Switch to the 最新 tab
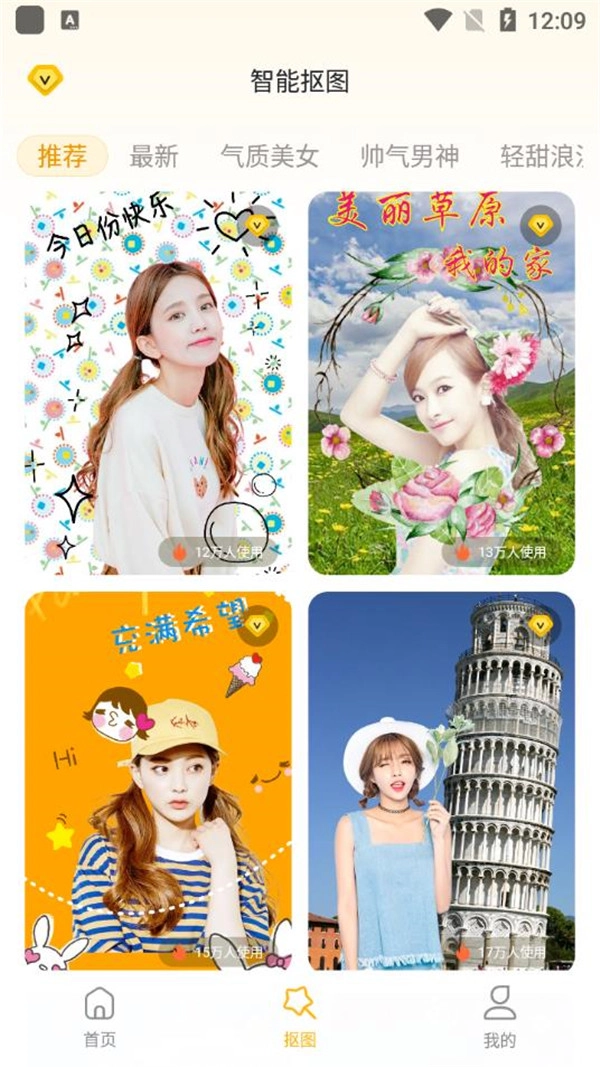 (x=154, y=157)
